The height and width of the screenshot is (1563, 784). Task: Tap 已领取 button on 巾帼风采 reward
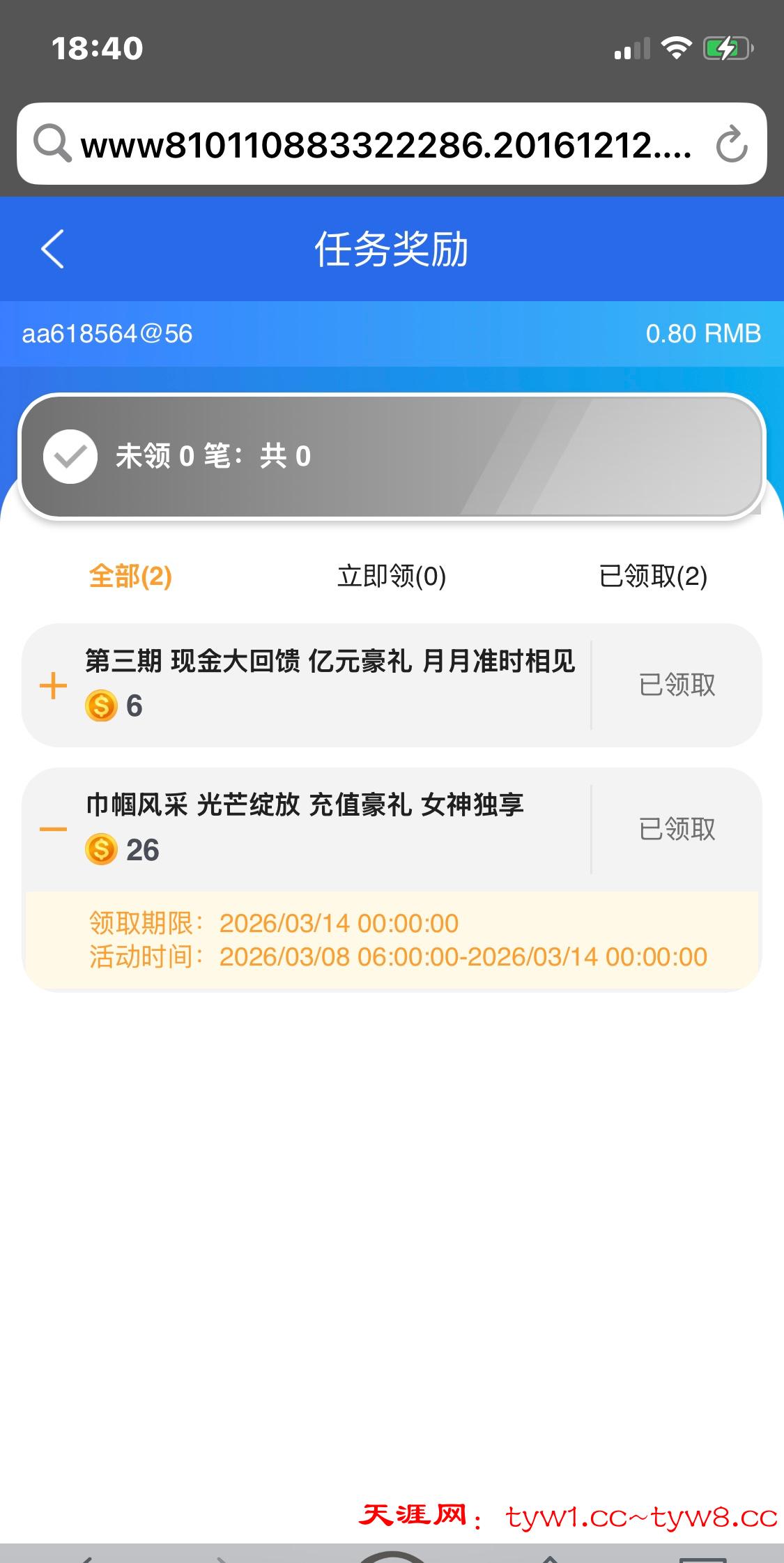(x=677, y=830)
